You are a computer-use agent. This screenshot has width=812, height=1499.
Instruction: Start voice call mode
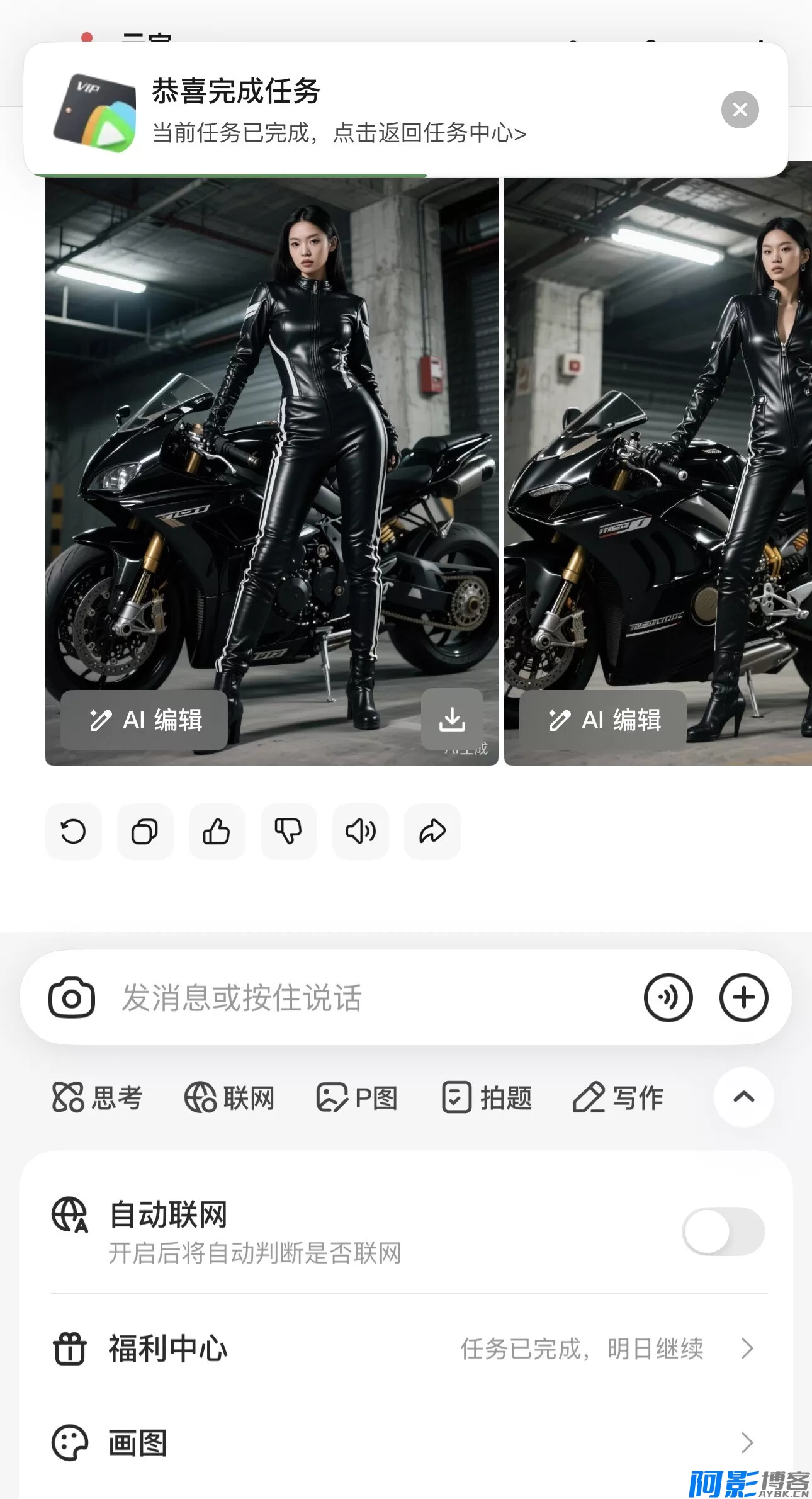point(668,998)
